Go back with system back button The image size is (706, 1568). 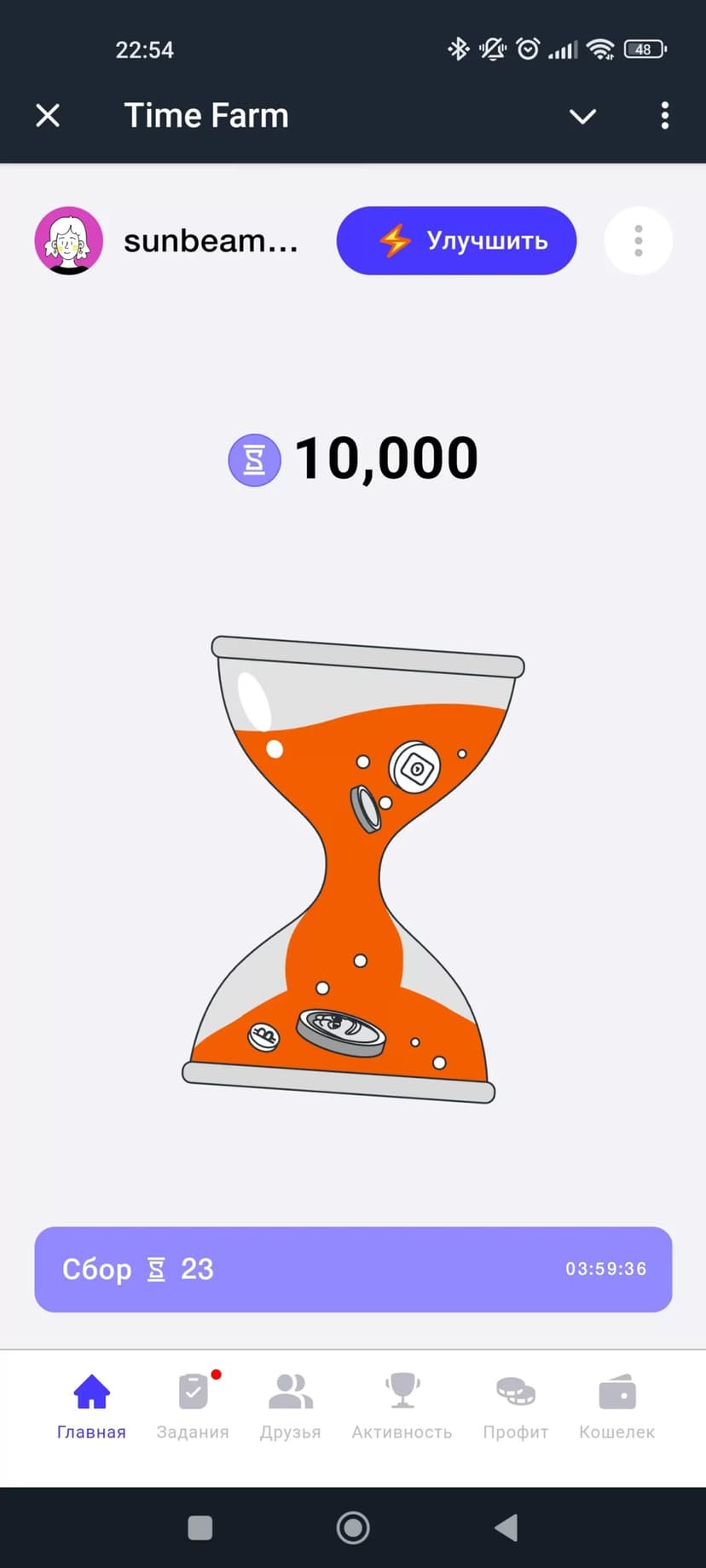click(x=506, y=1528)
